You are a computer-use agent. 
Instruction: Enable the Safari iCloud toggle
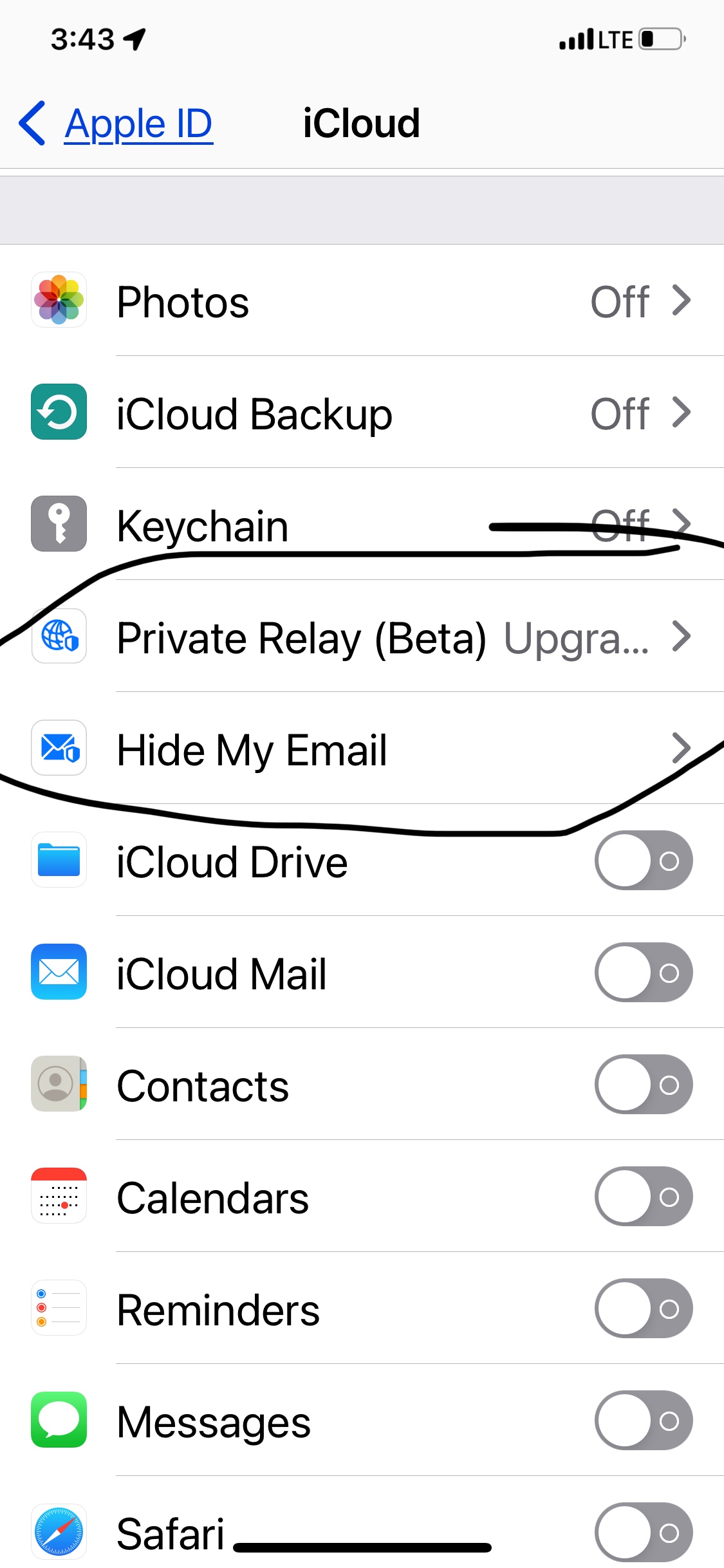click(643, 1532)
